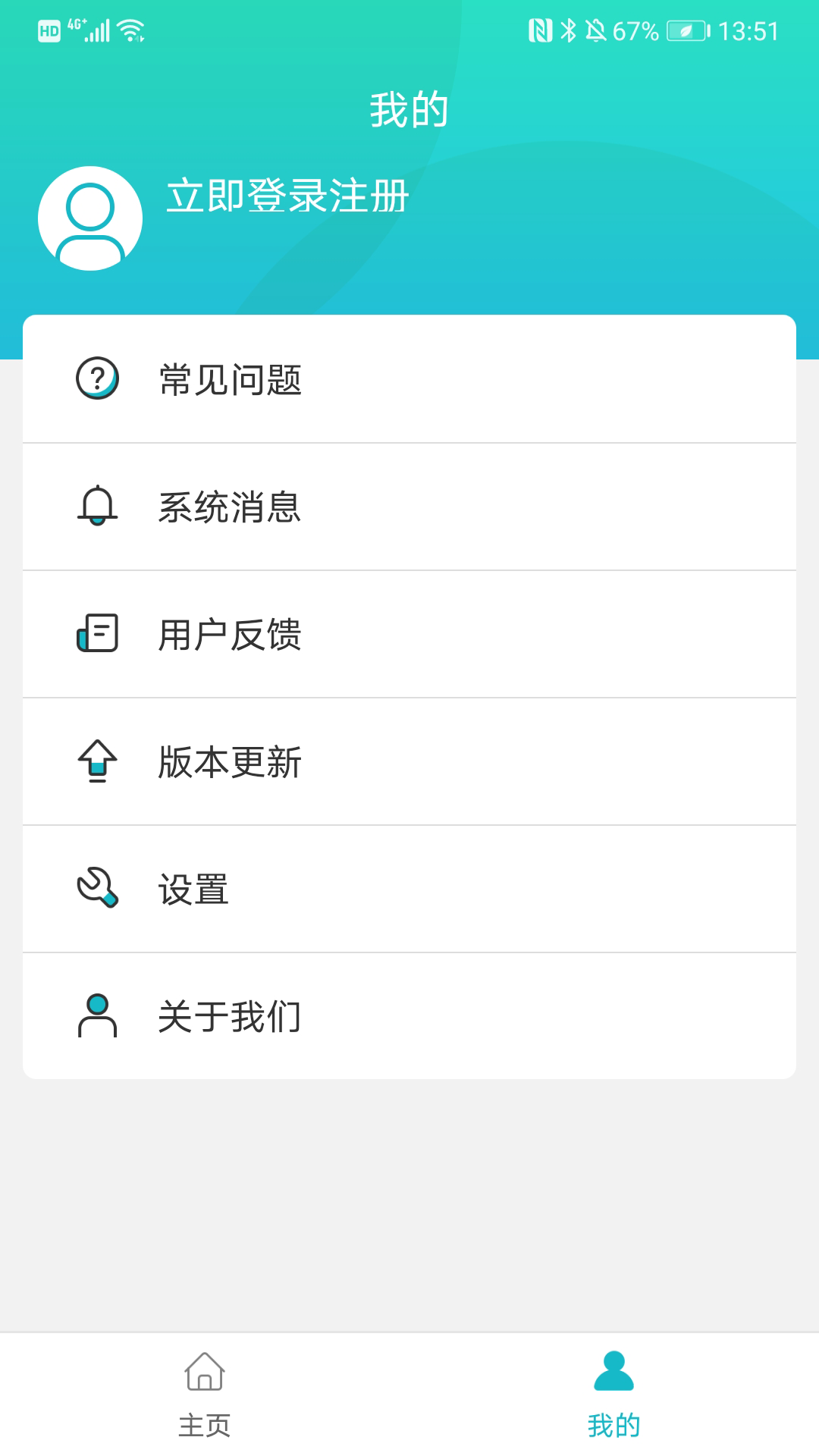The width and height of the screenshot is (819, 1456).
Task: Open 系统消息 system messages
Action: (409, 507)
